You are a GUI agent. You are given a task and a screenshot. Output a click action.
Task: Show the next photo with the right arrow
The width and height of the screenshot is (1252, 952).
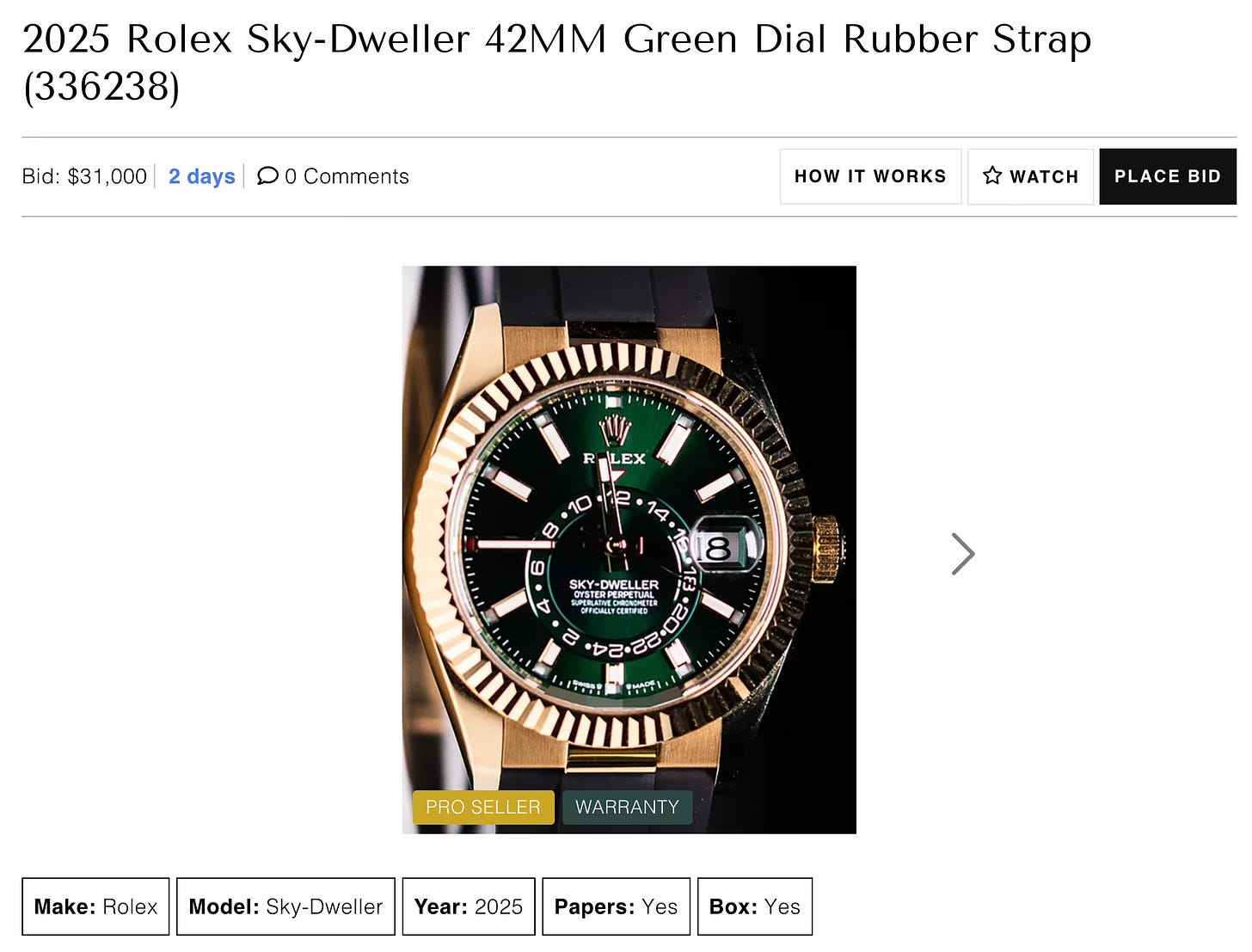[x=963, y=554]
